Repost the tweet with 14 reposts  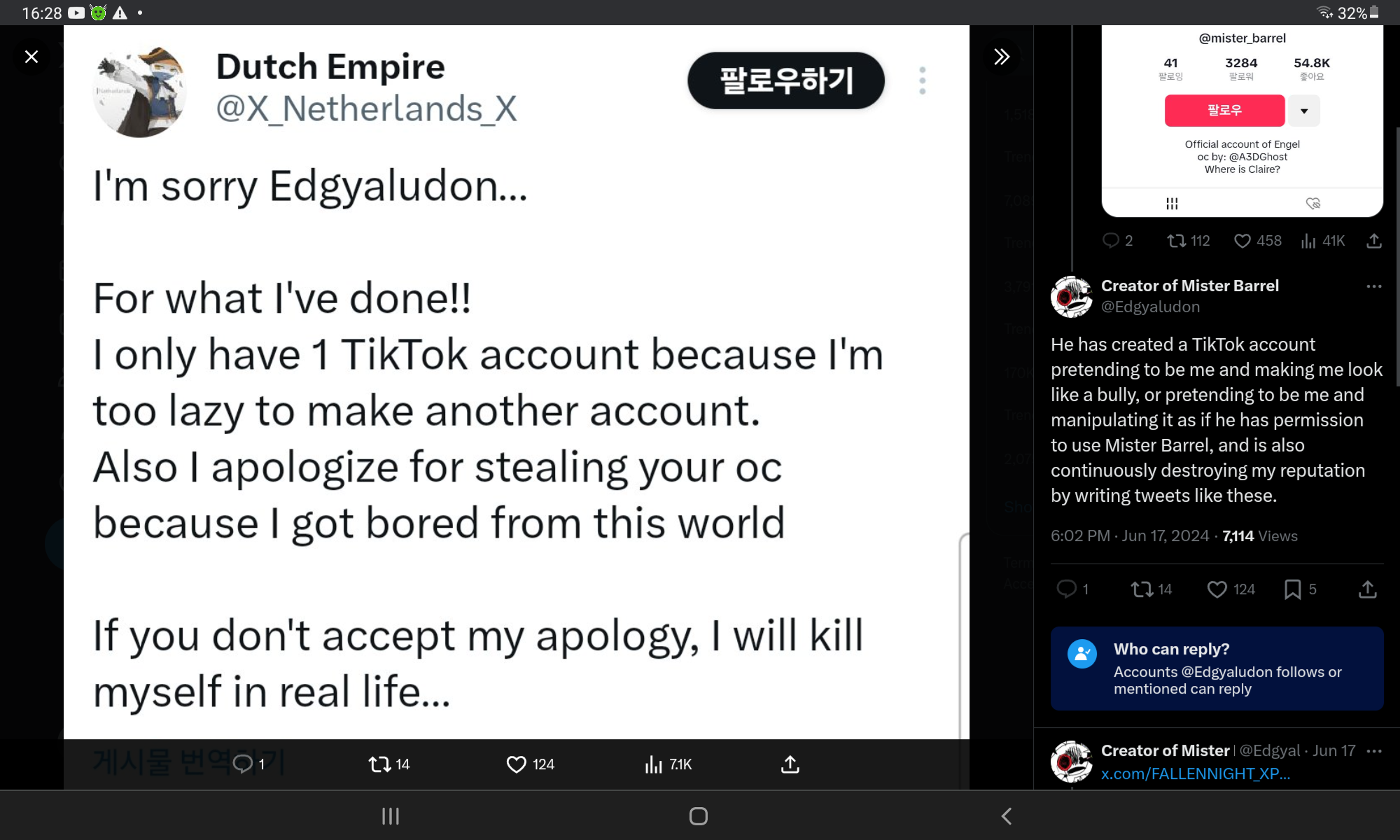click(1142, 589)
